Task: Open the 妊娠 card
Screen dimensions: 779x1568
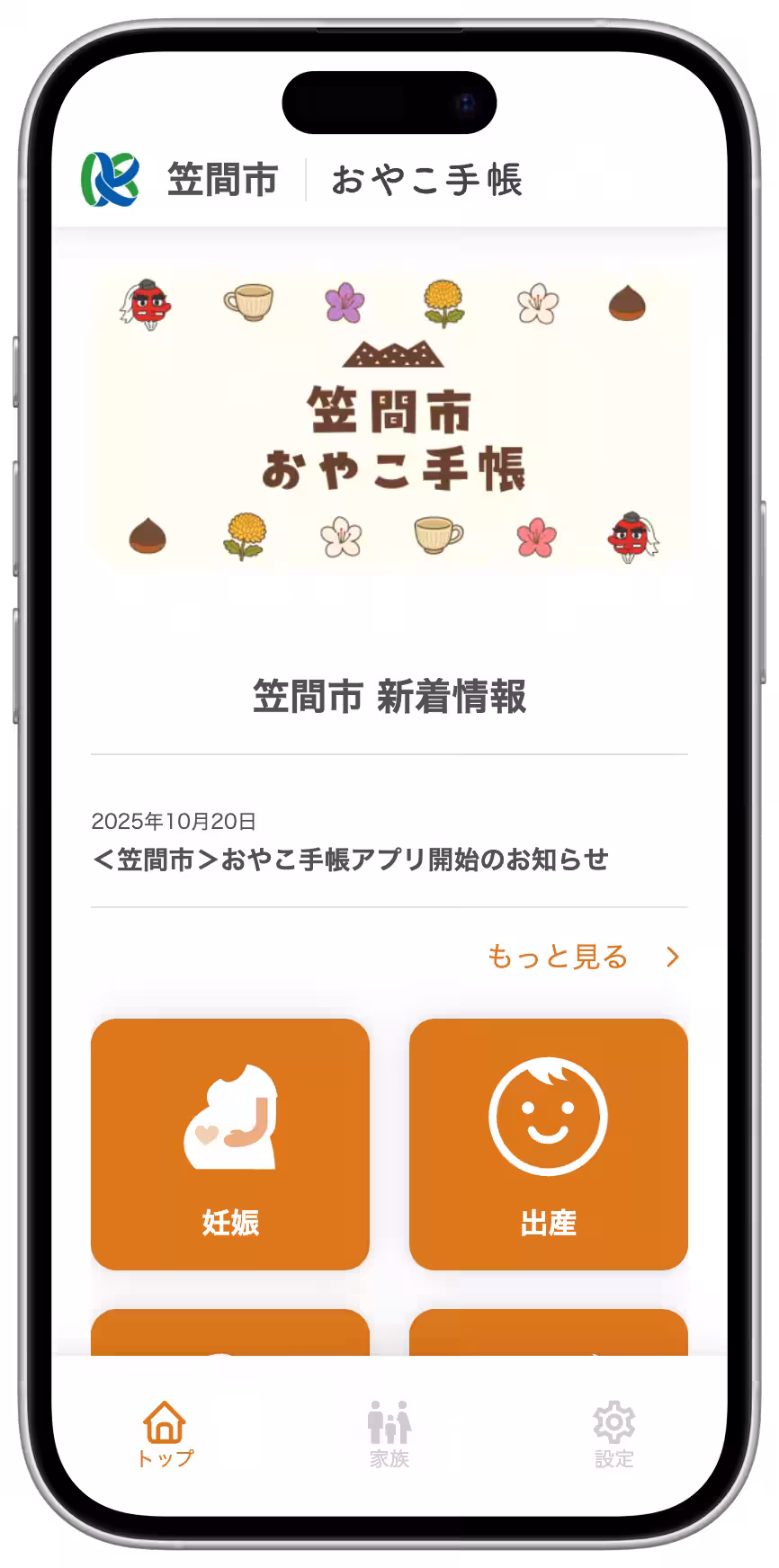Action: click(230, 1144)
